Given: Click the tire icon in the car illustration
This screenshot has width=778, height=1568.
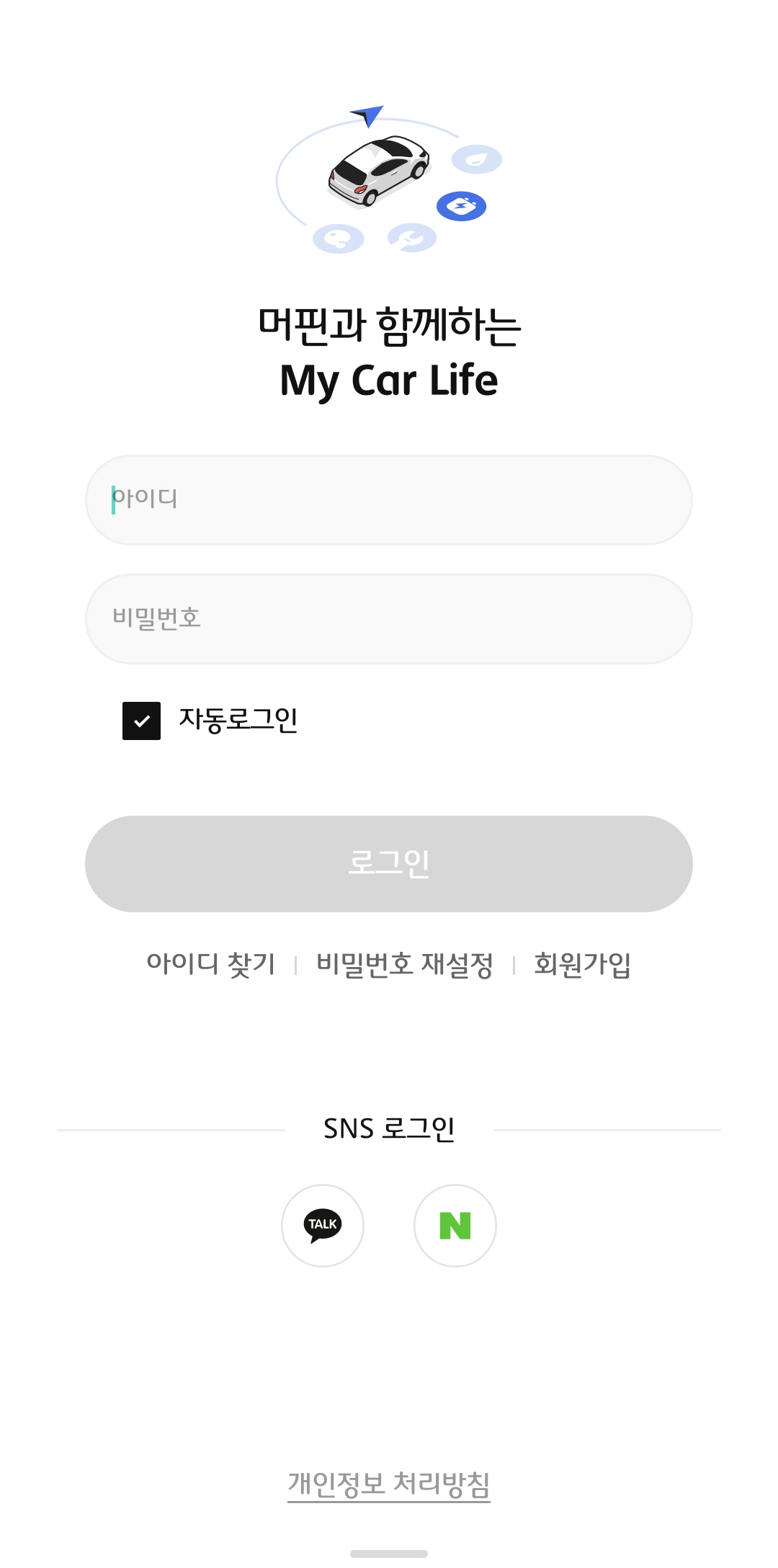Looking at the screenshot, I should [x=339, y=240].
